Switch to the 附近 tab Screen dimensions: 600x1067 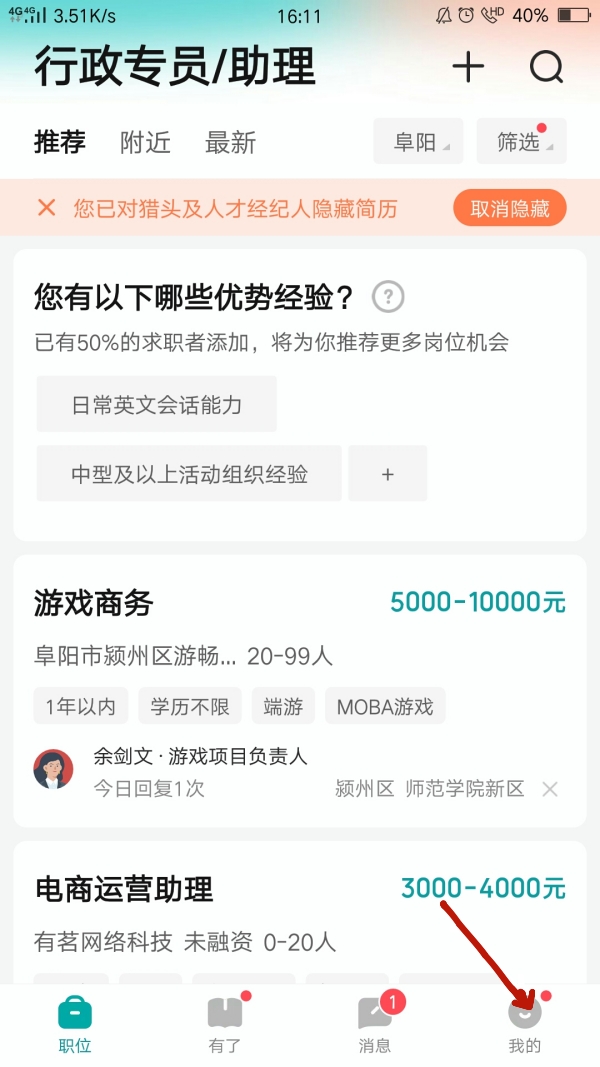pyautogui.click(x=145, y=142)
